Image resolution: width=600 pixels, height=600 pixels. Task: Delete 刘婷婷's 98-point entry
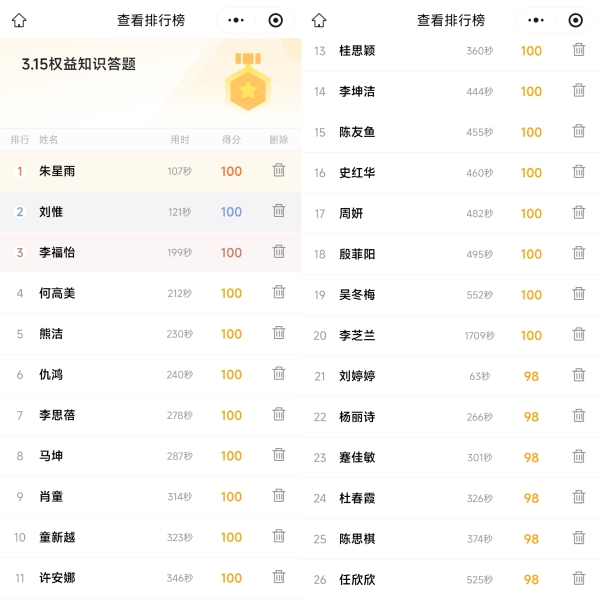coord(579,375)
